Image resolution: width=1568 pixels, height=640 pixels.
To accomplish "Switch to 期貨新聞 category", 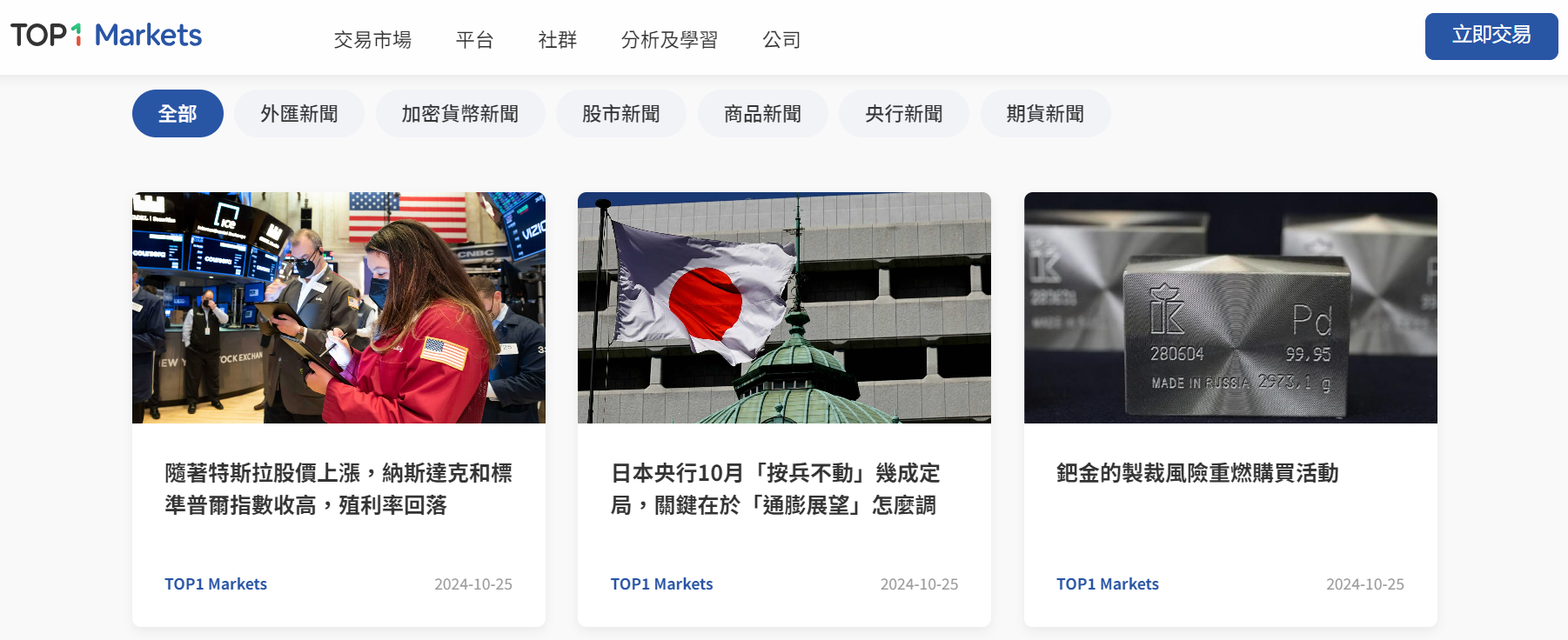I will click(x=1045, y=114).
